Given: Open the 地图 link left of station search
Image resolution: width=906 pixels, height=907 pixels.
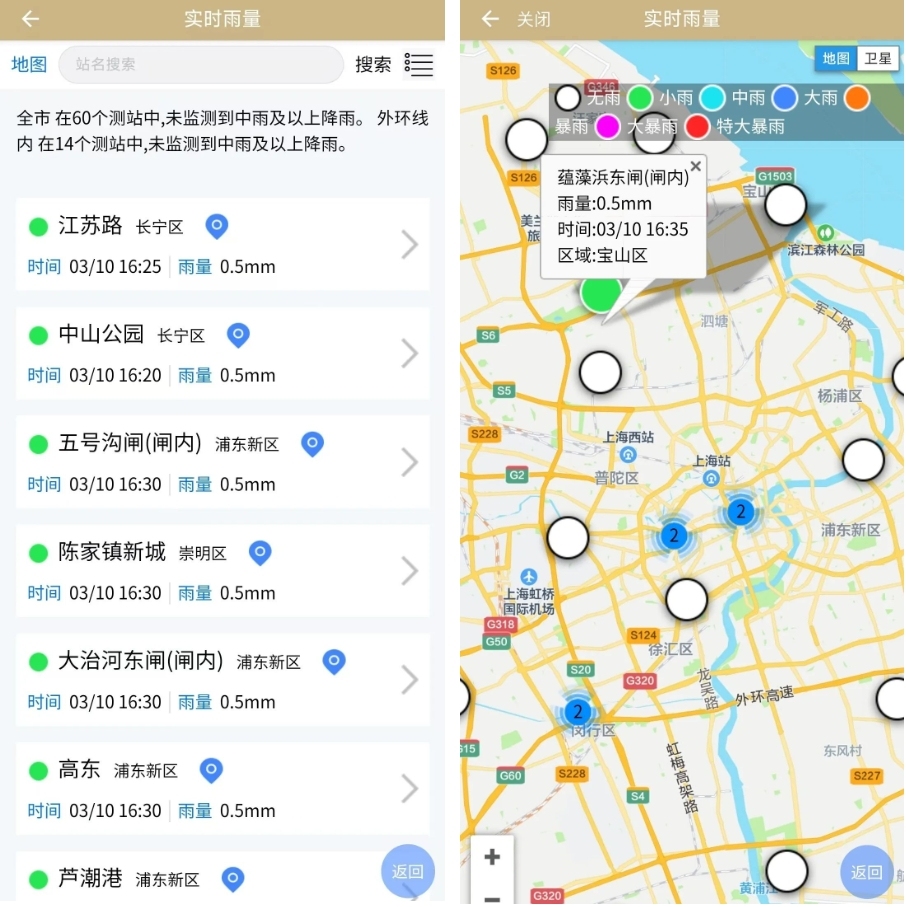Looking at the screenshot, I should click(29, 64).
